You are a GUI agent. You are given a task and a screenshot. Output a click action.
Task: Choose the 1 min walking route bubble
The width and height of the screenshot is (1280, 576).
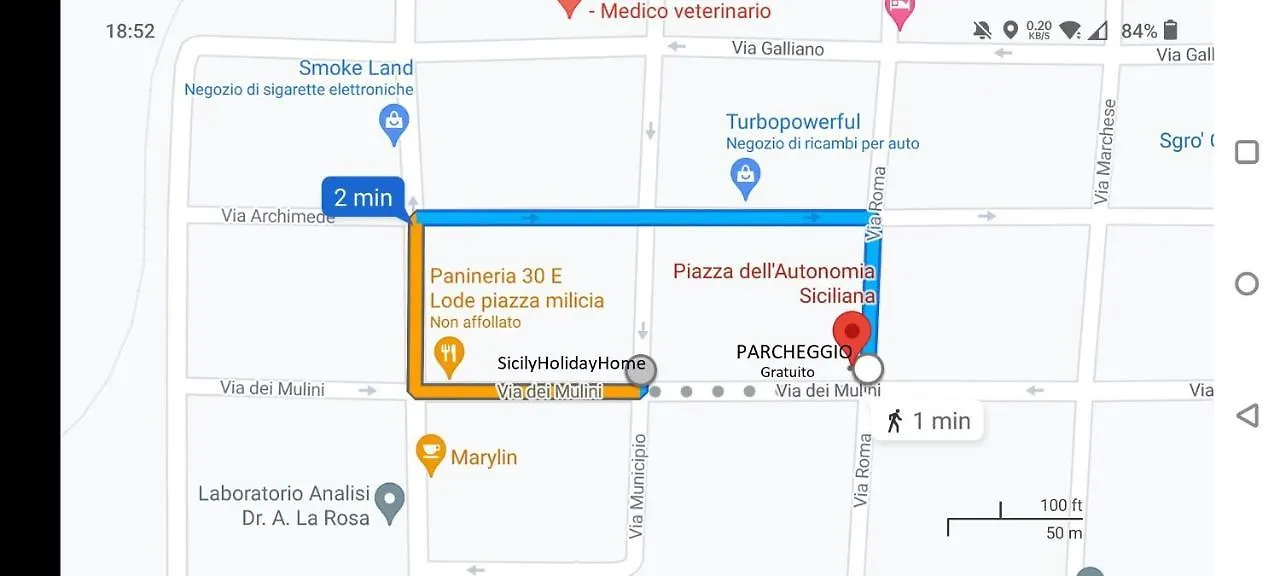929,421
